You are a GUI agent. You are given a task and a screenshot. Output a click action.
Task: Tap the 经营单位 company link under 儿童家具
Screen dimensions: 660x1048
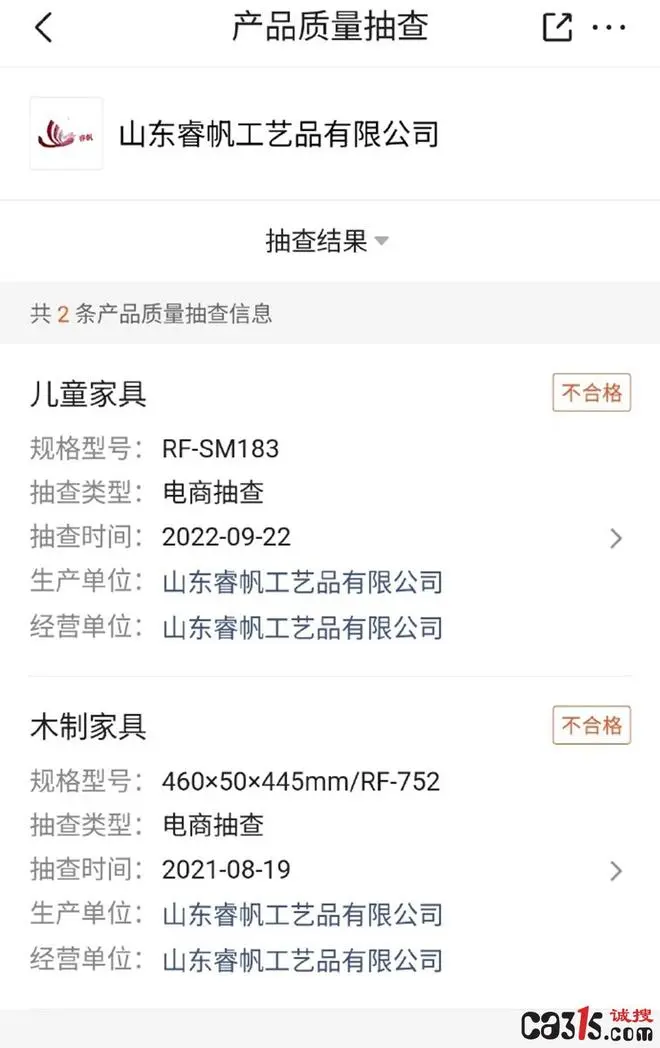[x=302, y=628]
